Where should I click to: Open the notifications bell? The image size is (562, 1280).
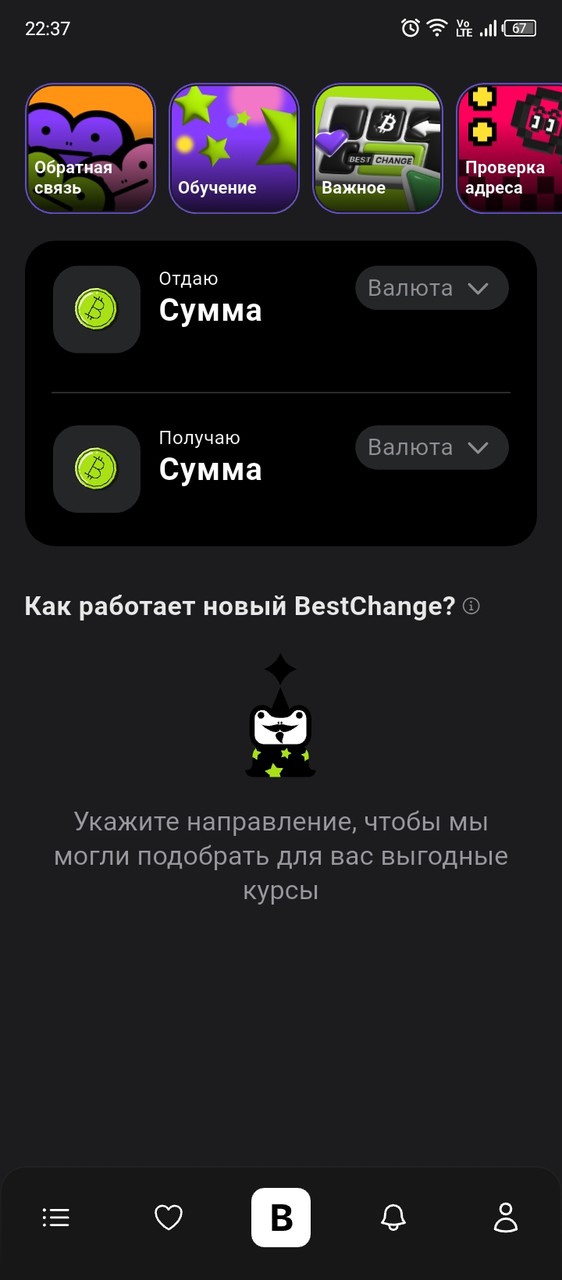pos(394,1217)
